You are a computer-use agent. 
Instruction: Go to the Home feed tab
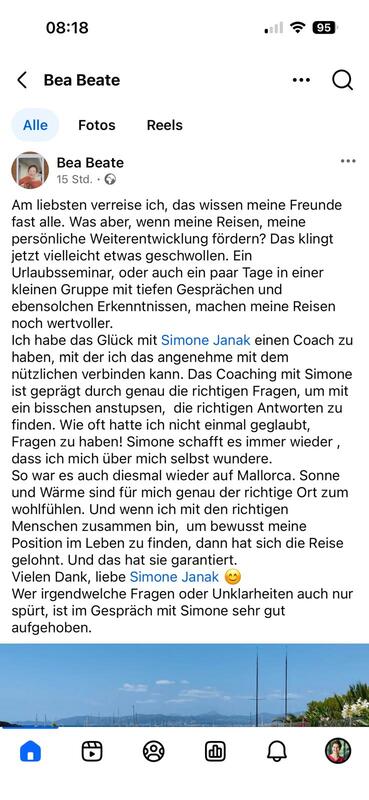[x=30, y=752]
